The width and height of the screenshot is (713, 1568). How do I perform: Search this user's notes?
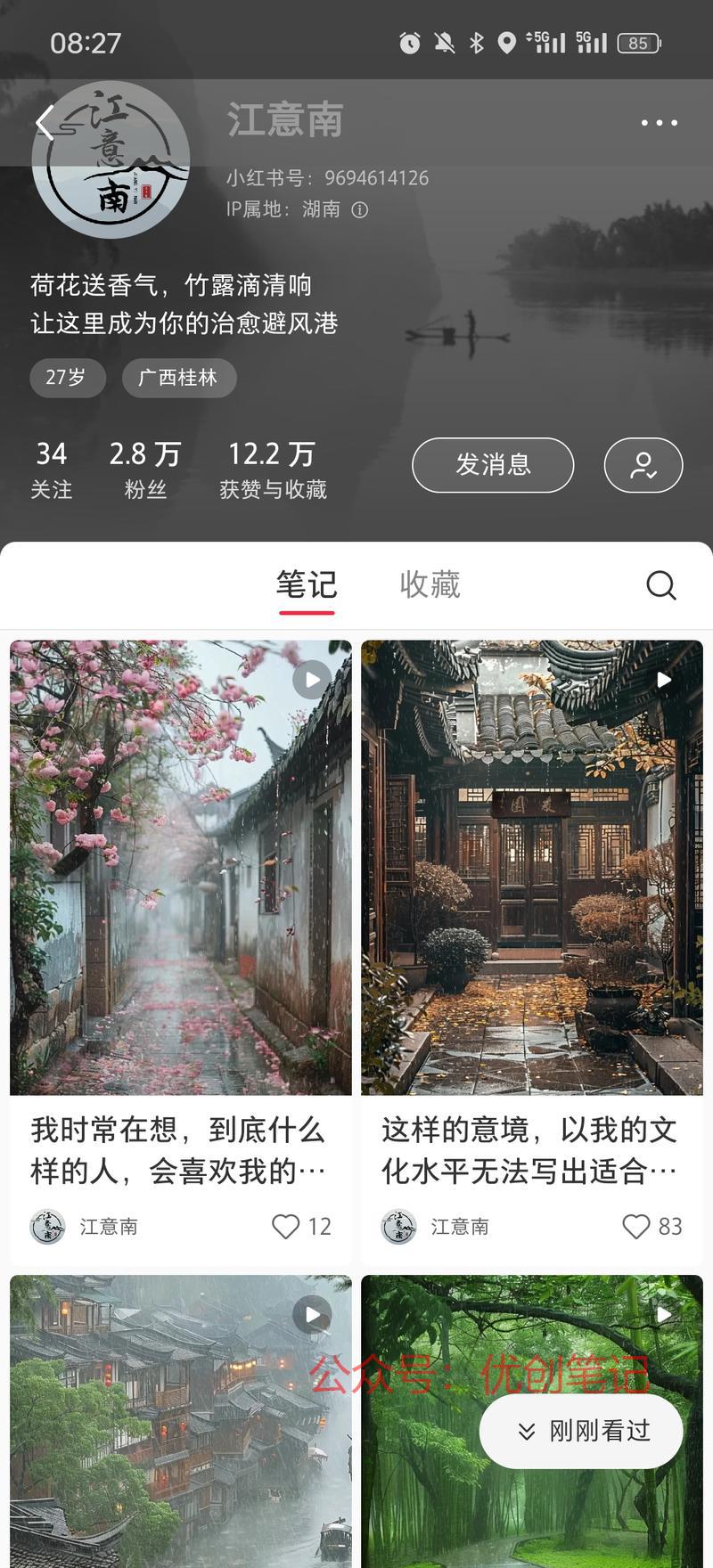pos(661,585)
